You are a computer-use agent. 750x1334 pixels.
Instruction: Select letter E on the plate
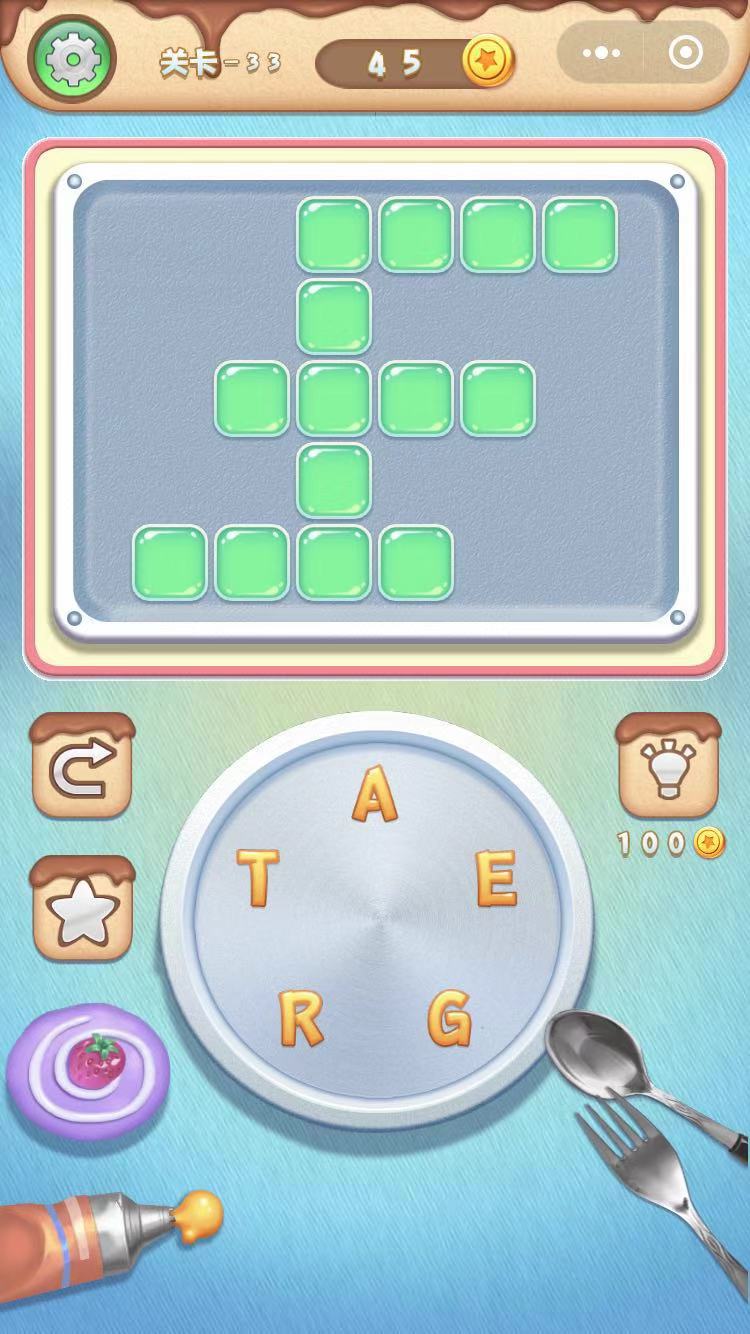tap(497, 879)
